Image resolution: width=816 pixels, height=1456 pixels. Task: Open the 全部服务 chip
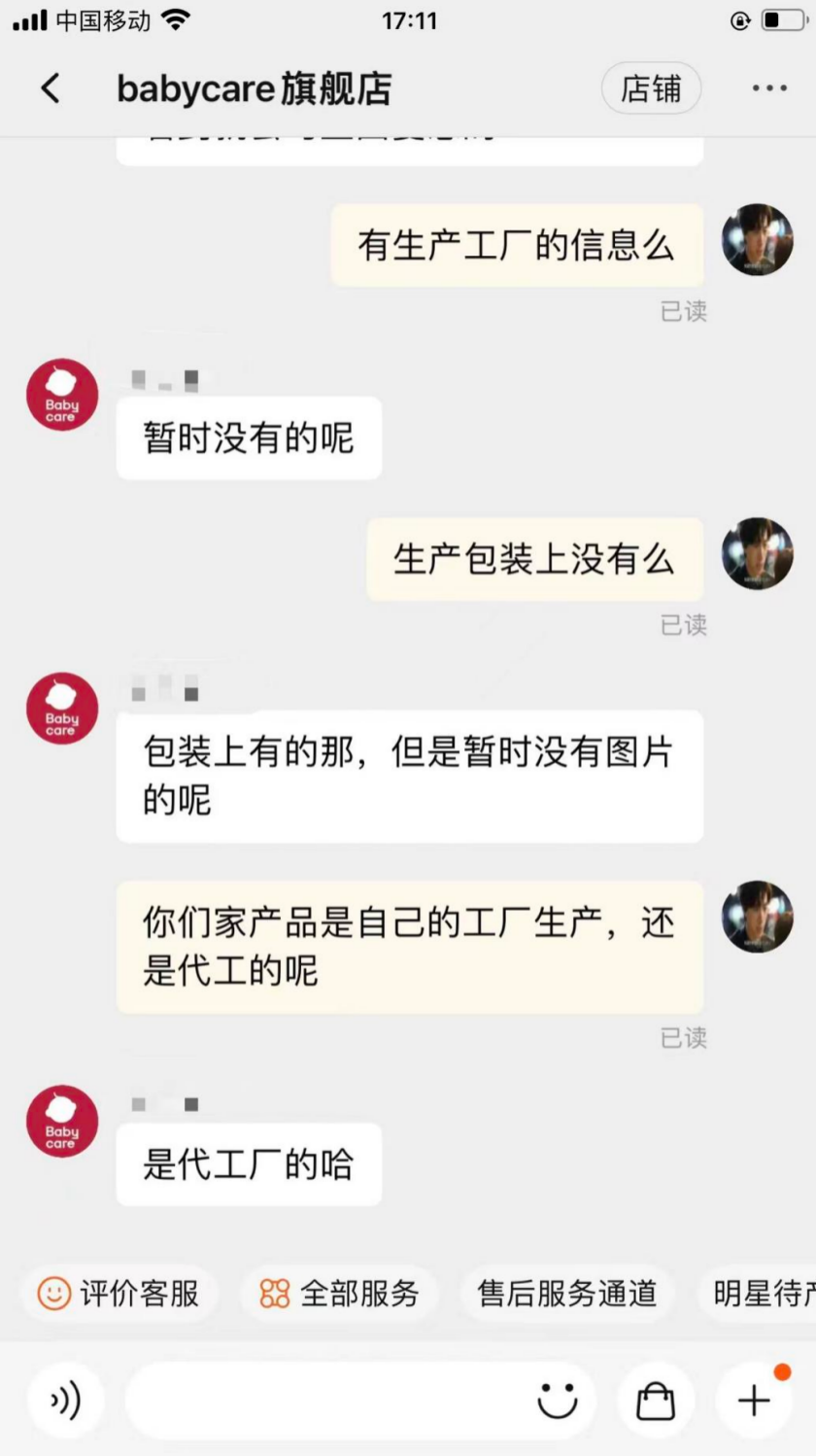pos(340,1293)
